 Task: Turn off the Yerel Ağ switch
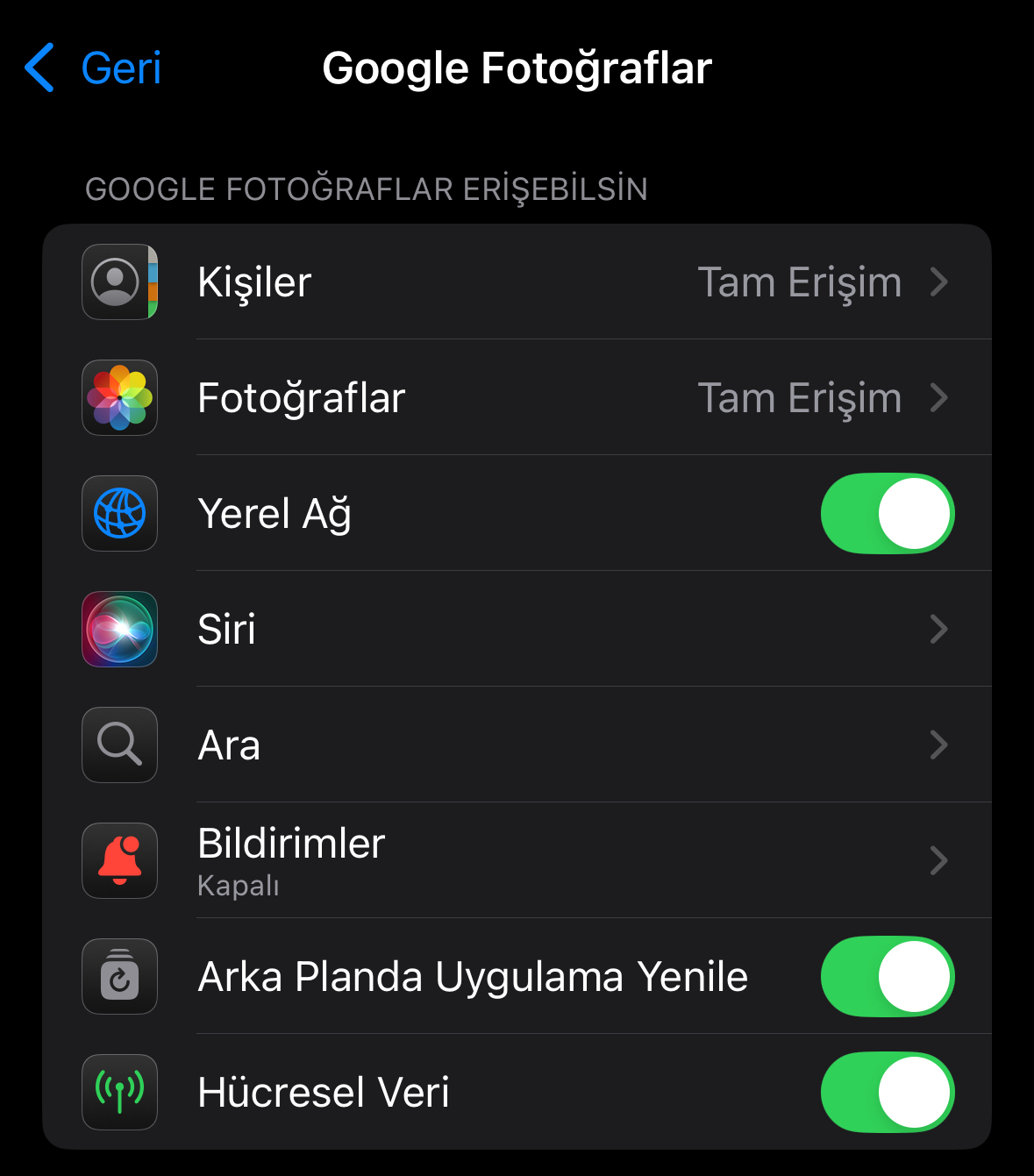(x=887, y=514)
